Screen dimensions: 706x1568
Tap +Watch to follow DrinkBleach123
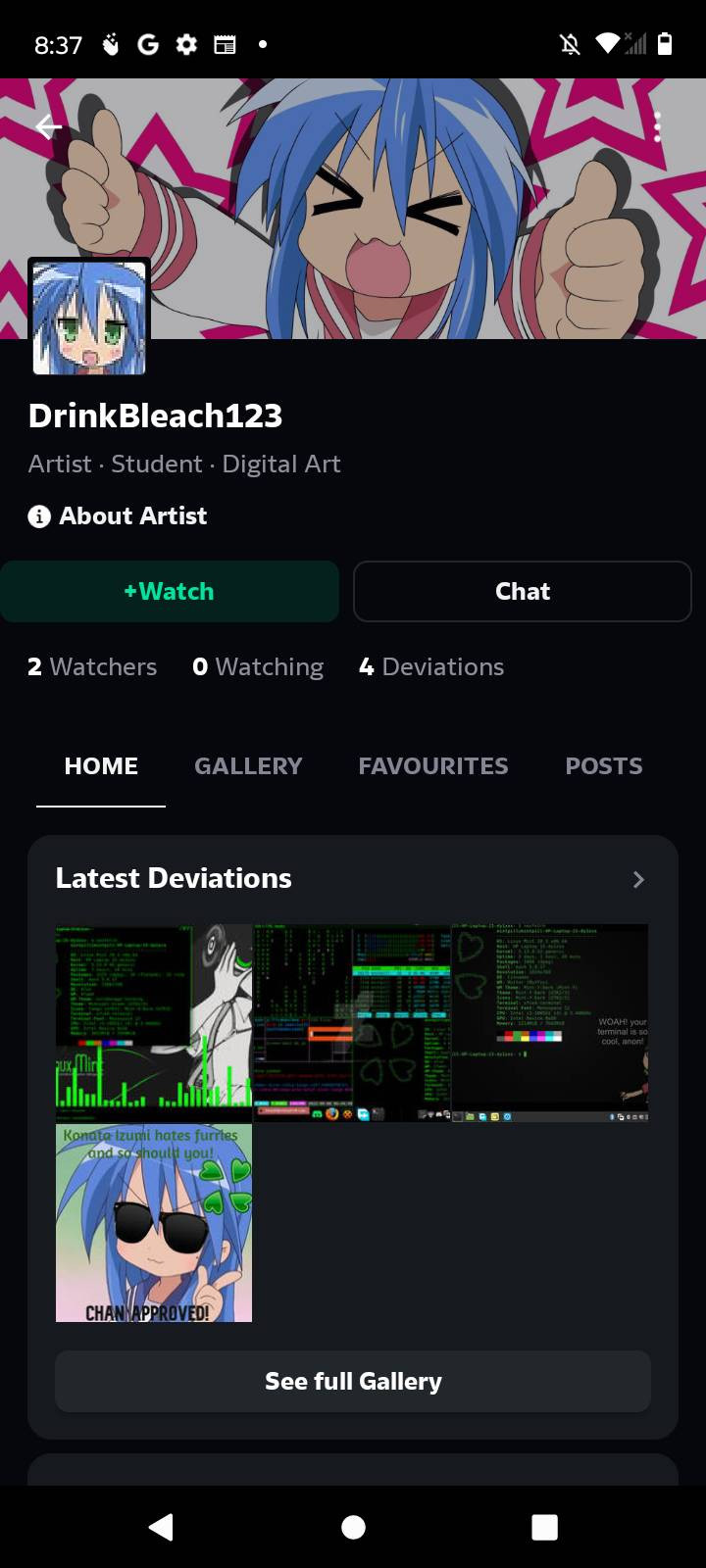pyautogui.click(x=170, y=592)
